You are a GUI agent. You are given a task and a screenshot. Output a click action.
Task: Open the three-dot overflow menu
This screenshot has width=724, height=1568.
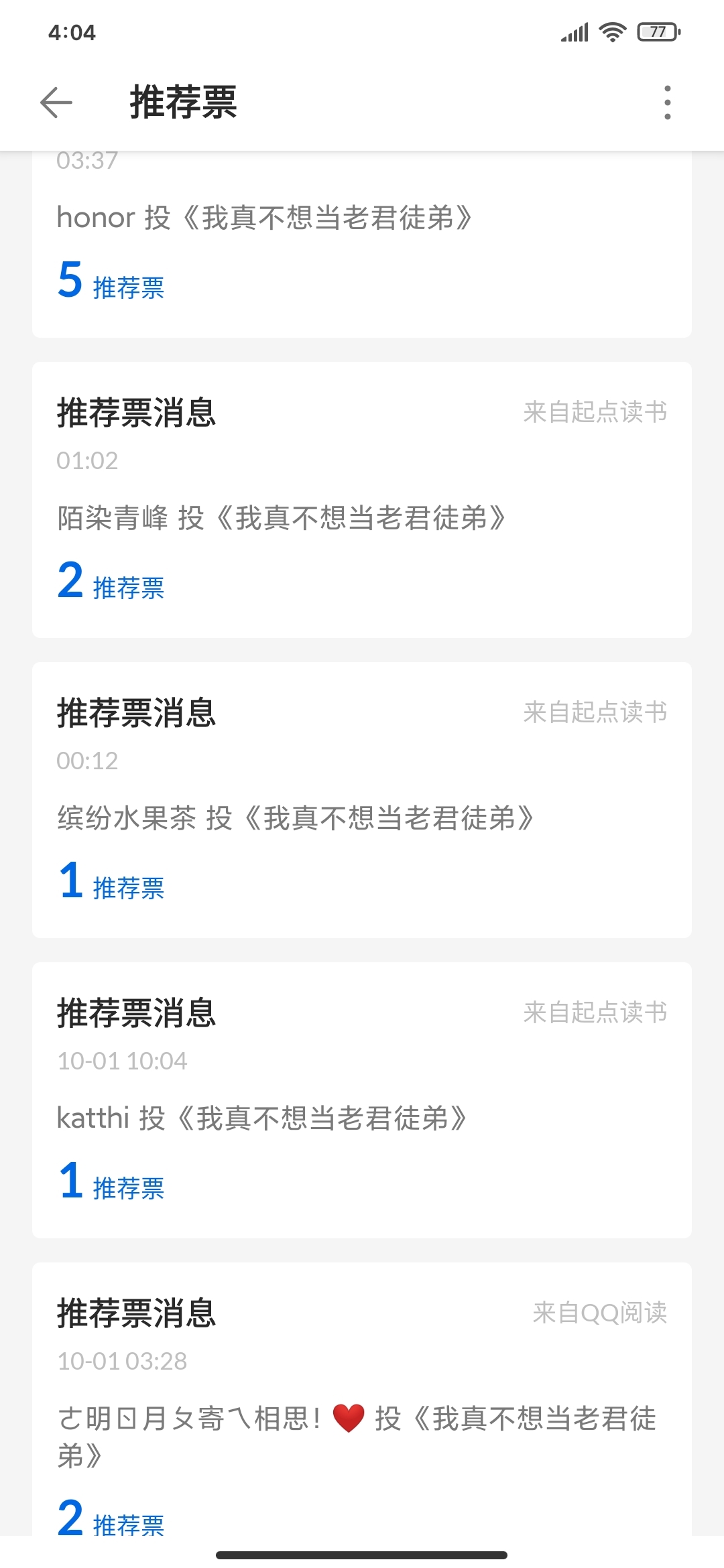coord(667,103)
